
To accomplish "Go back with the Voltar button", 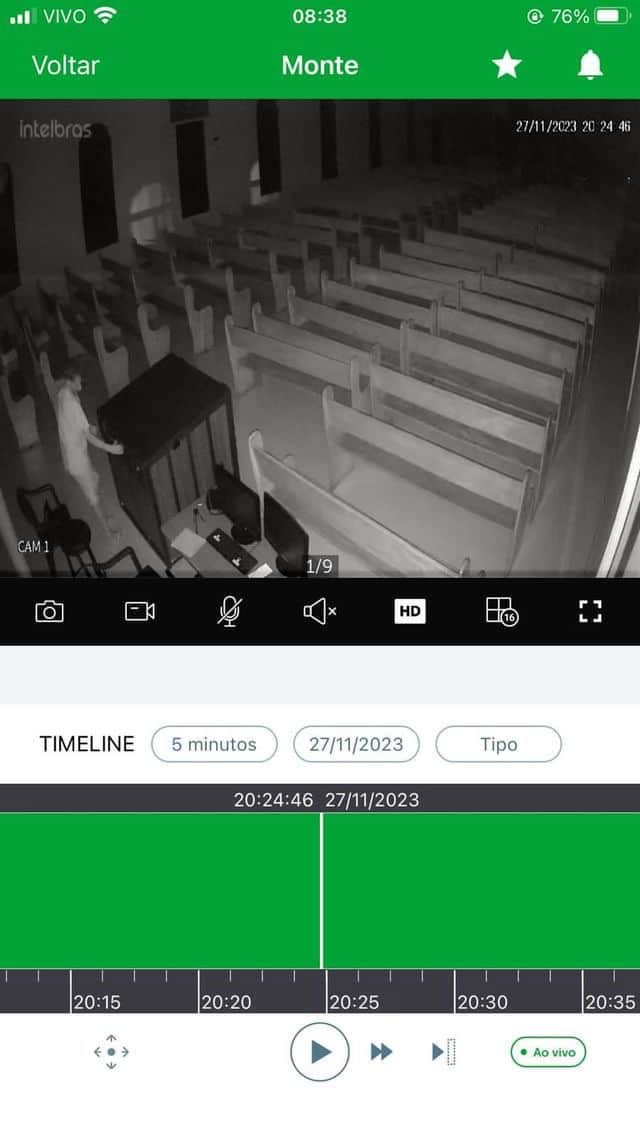I will (x=65, y=65).
